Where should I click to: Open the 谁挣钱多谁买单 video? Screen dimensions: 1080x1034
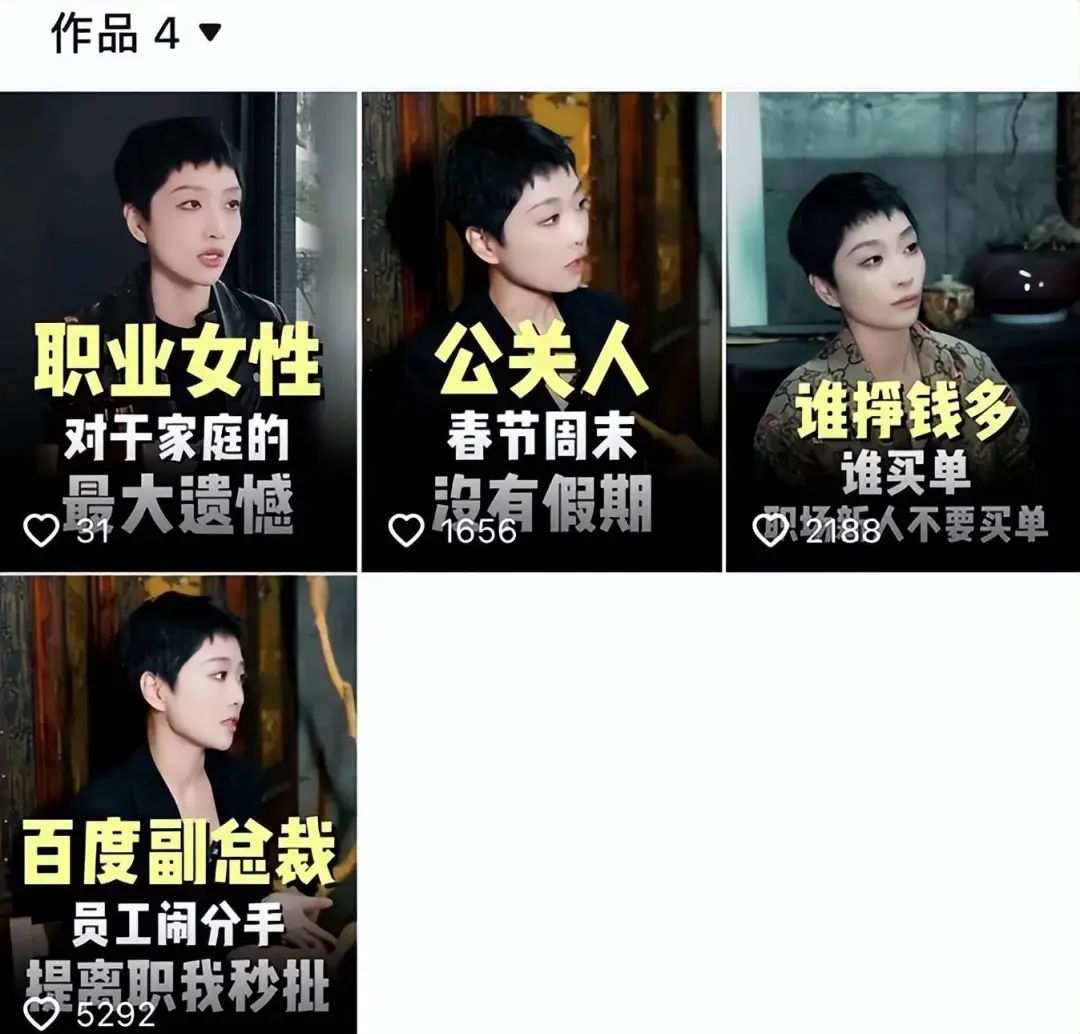click(x=902, y=330)
